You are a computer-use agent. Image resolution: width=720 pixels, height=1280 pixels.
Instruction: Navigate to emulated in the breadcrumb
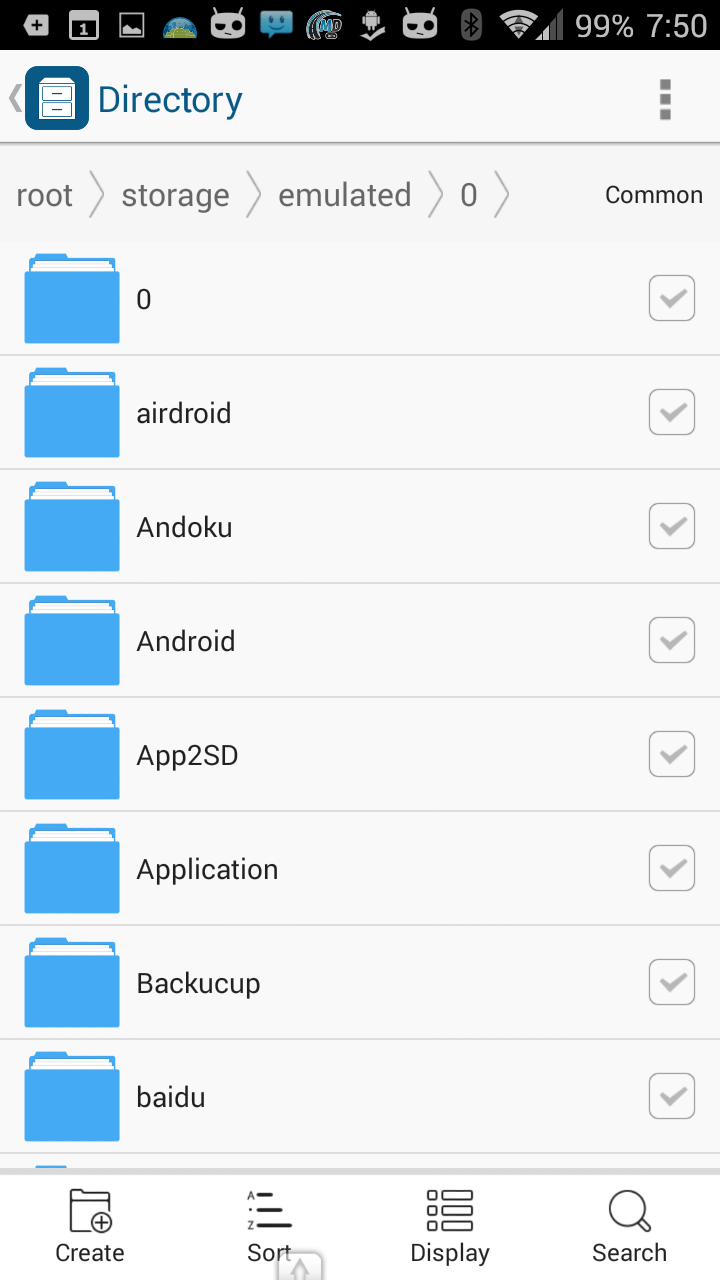point(345,195)
